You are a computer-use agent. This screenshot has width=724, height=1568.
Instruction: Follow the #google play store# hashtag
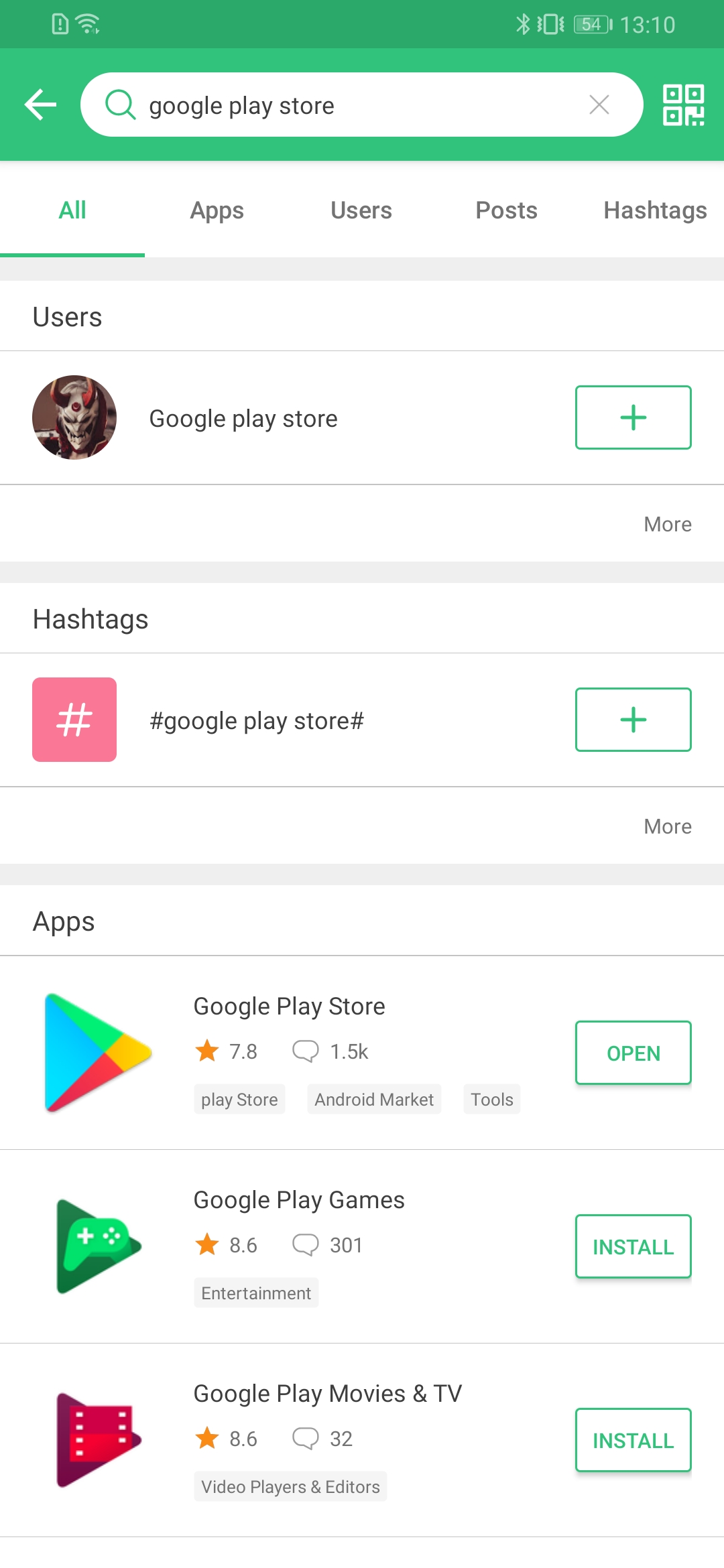[633, 720]
